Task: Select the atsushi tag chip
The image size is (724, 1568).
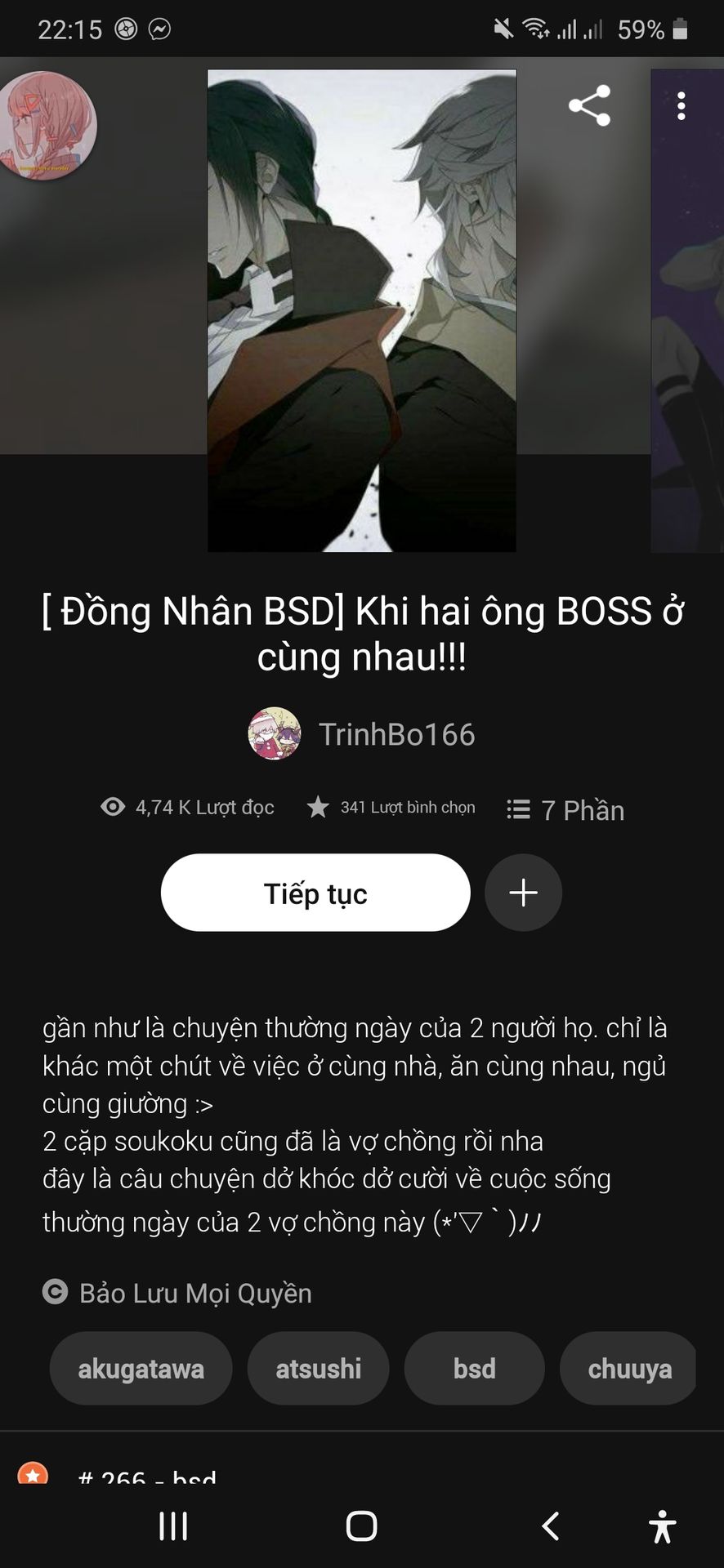Action: click(318, 1369)
